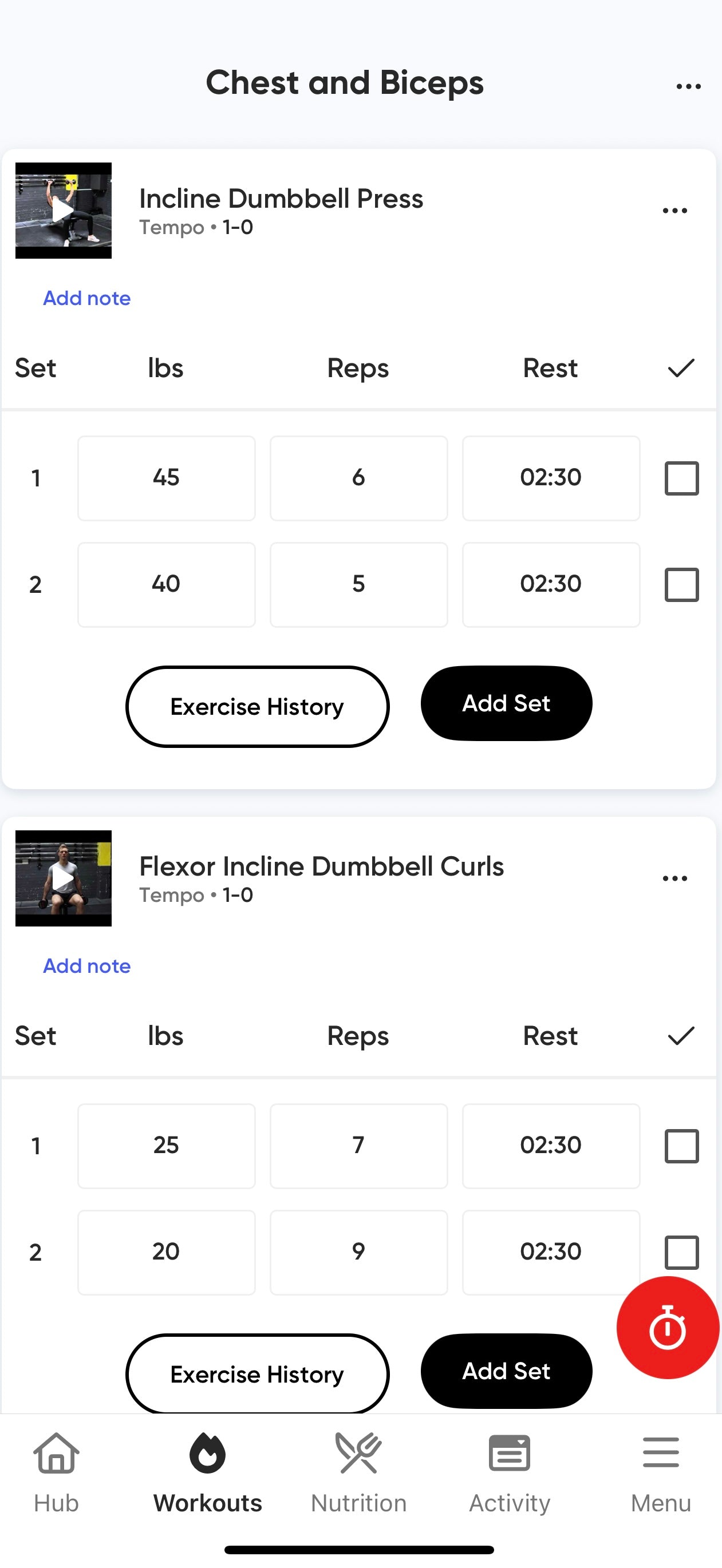Open options for Incline Dumbbell Press
This screenshot has width=722, height=1568.
point(674,211)
